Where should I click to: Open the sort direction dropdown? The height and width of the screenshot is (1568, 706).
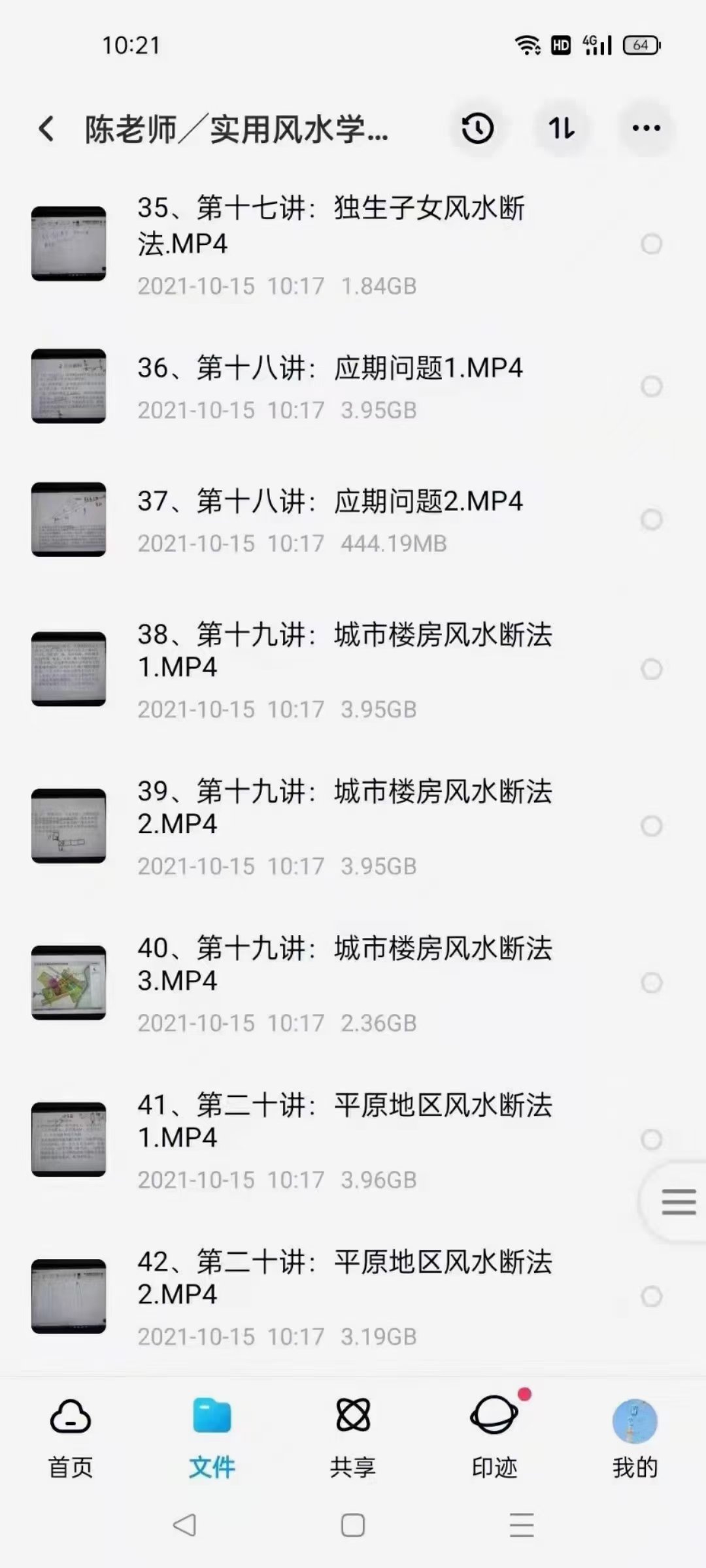pyautogui.click(x=562, y=129)
